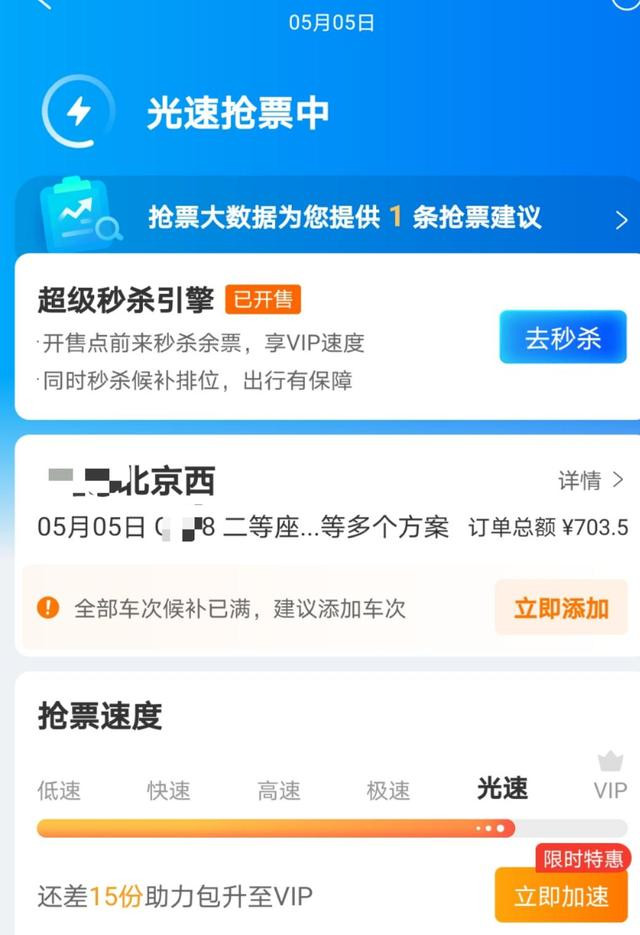Tap the 去秒杀 button
640x935 pixels.
click(563, 337)
